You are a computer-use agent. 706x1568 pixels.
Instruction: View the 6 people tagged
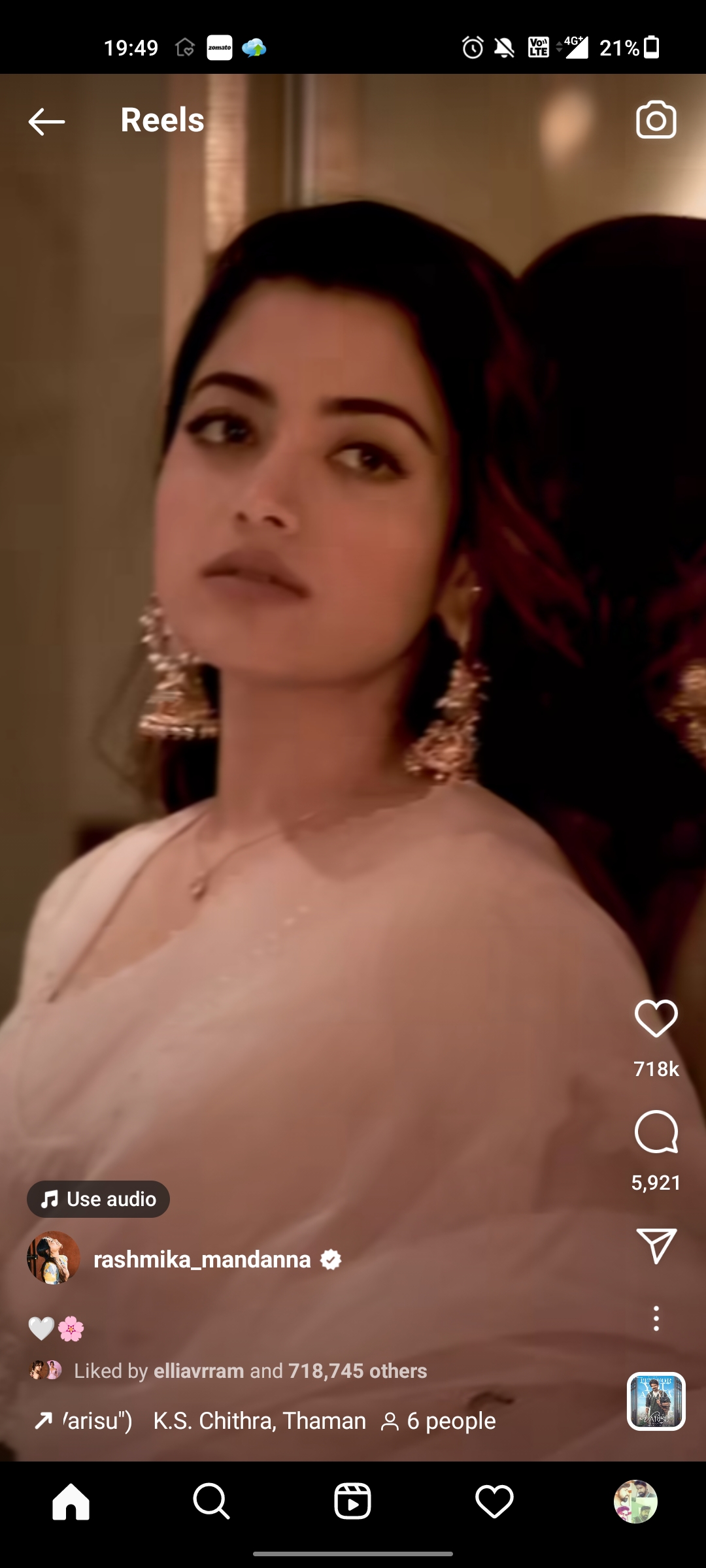point(439,1421)
